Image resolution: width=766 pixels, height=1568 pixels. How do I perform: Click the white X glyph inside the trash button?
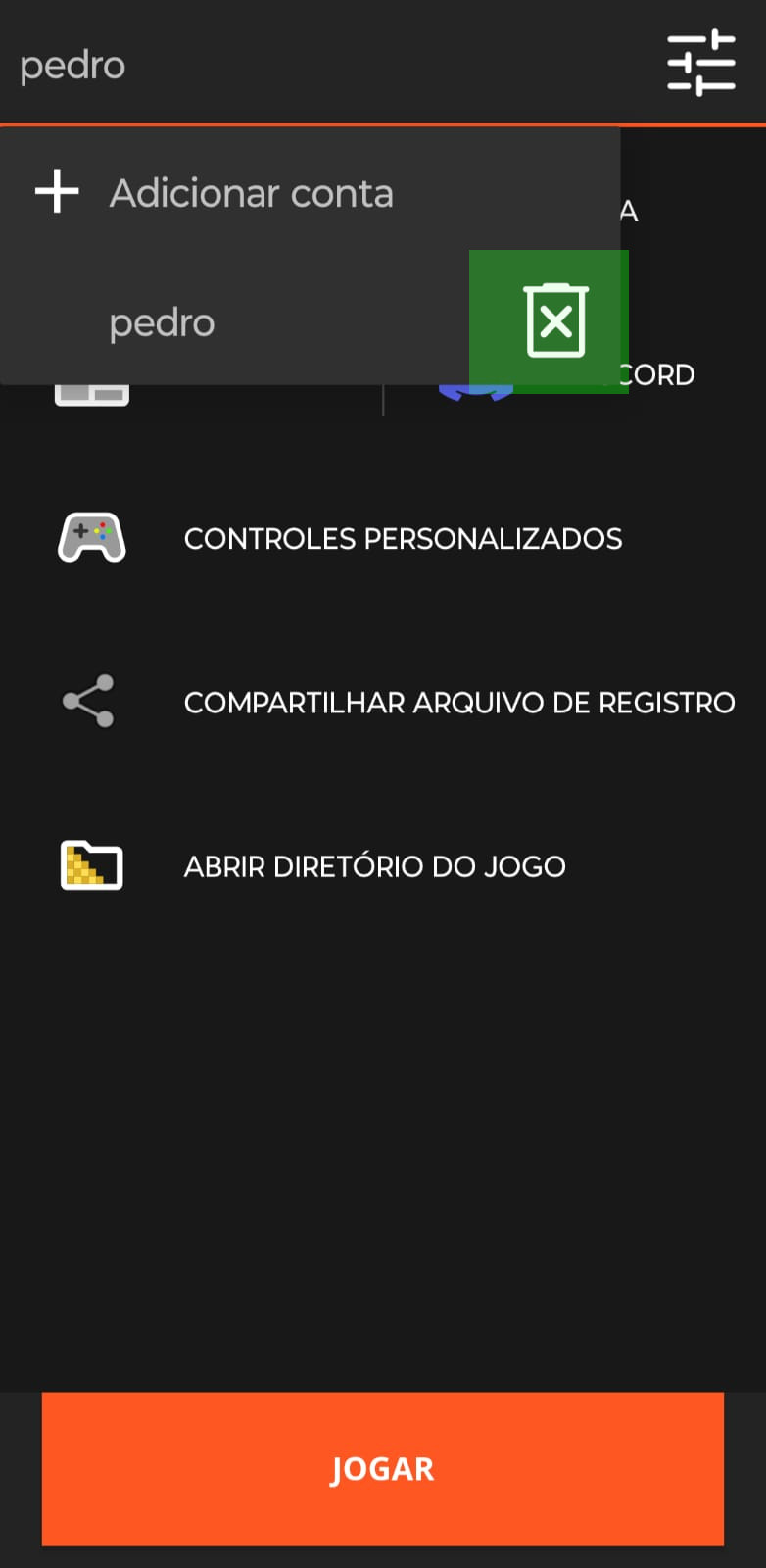(x=555, y=321)
